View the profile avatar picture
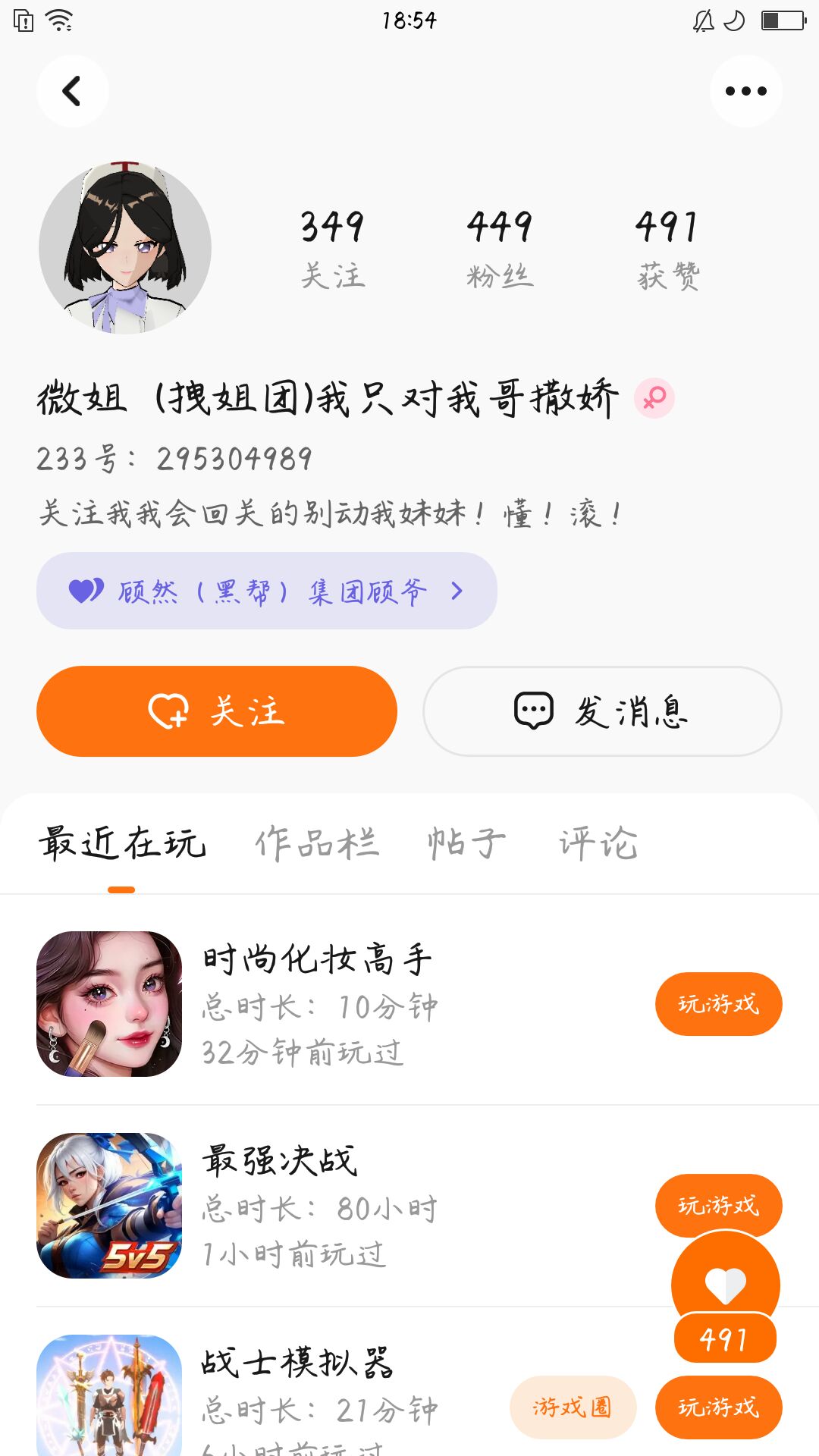 coord(125,248)
